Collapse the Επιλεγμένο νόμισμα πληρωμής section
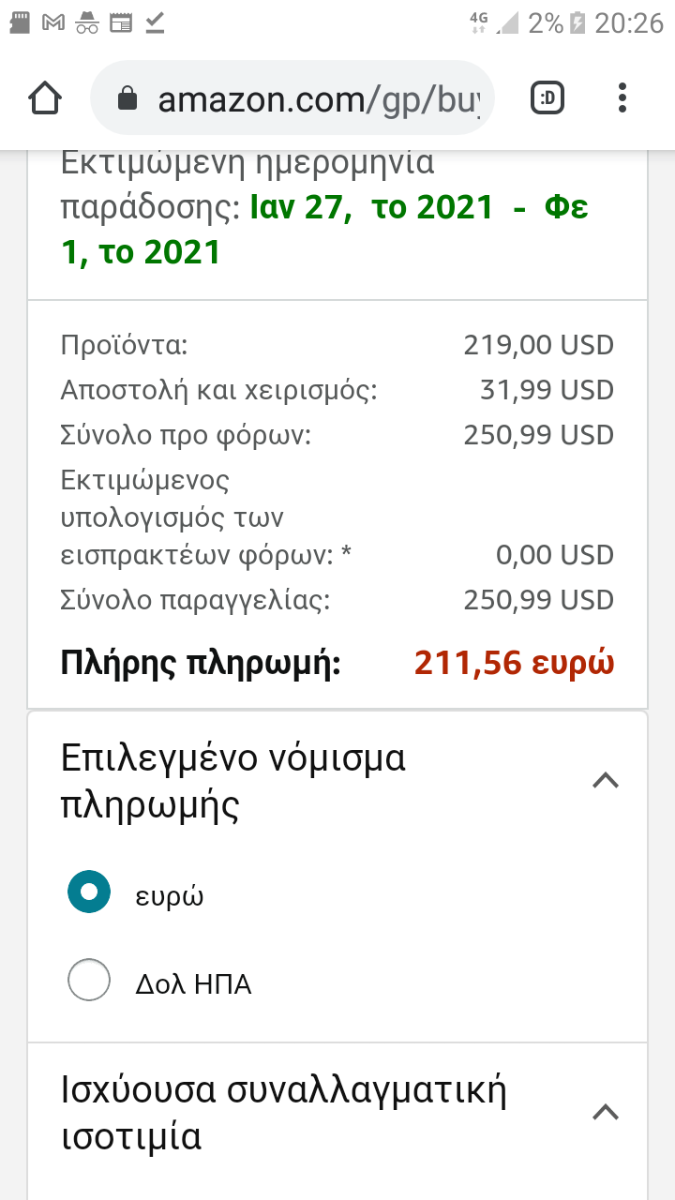The width and height of the screenshot is (675, 1200). (x=606, y=781)
